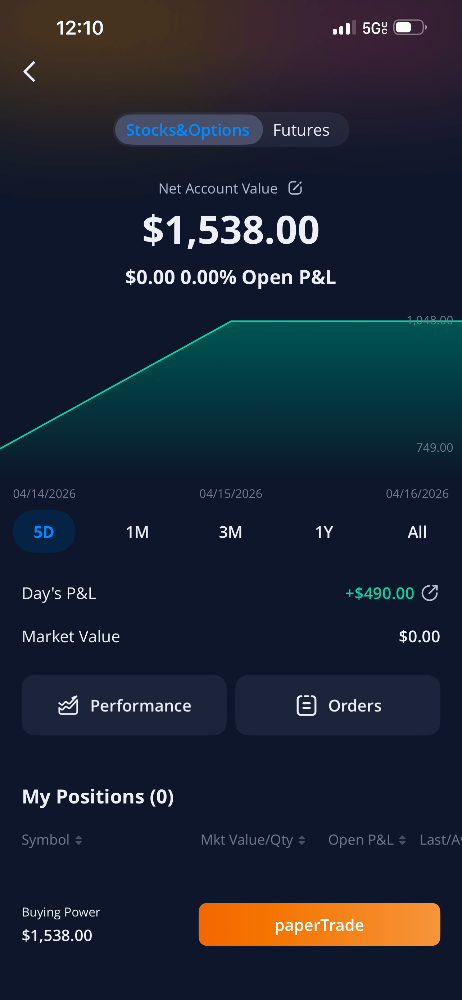Open the Performance page

tap(124, 705)
